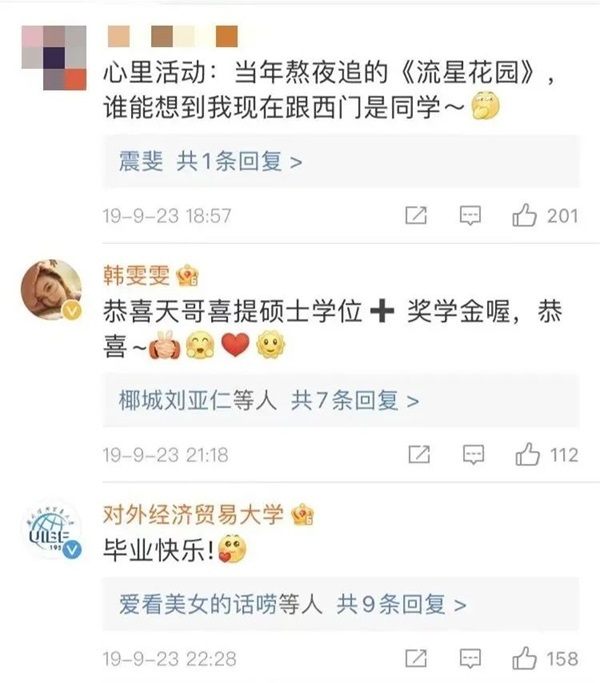This screenshot has width=600, height=683.
Task: Reply to the 毕业快乐 comment
Action: tap(470, 658)
